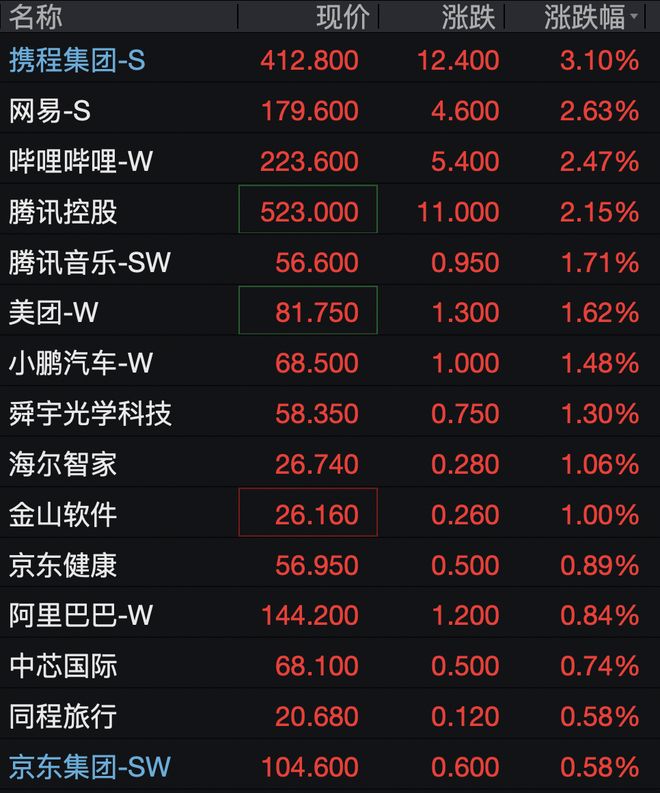View the 哔哩哔哩-W quote
Image resolution: width=660 pixels, height=793 pixels.
click(81, 161)
